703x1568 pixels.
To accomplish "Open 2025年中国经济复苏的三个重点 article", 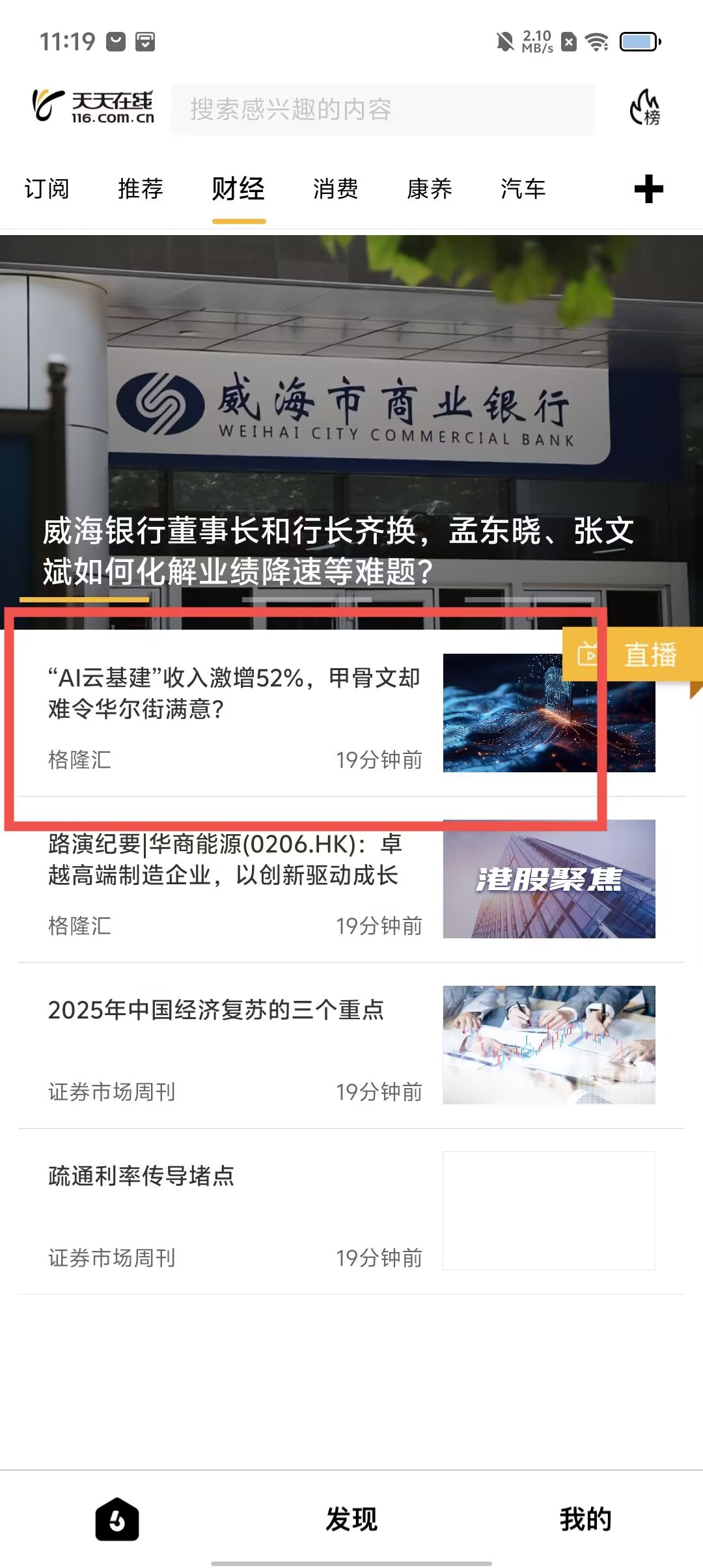I will (216, 1010).
